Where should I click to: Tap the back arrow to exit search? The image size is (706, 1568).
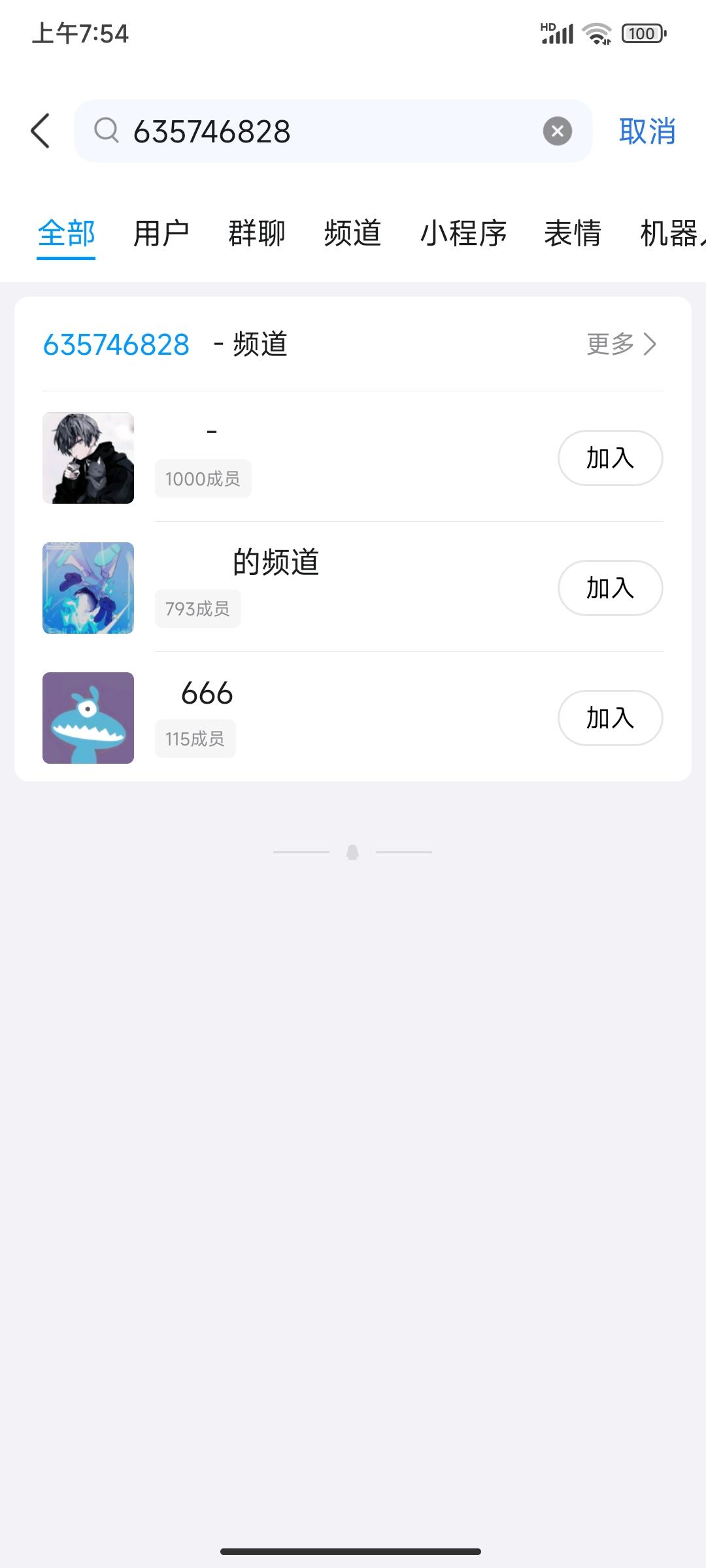(41, 131)
